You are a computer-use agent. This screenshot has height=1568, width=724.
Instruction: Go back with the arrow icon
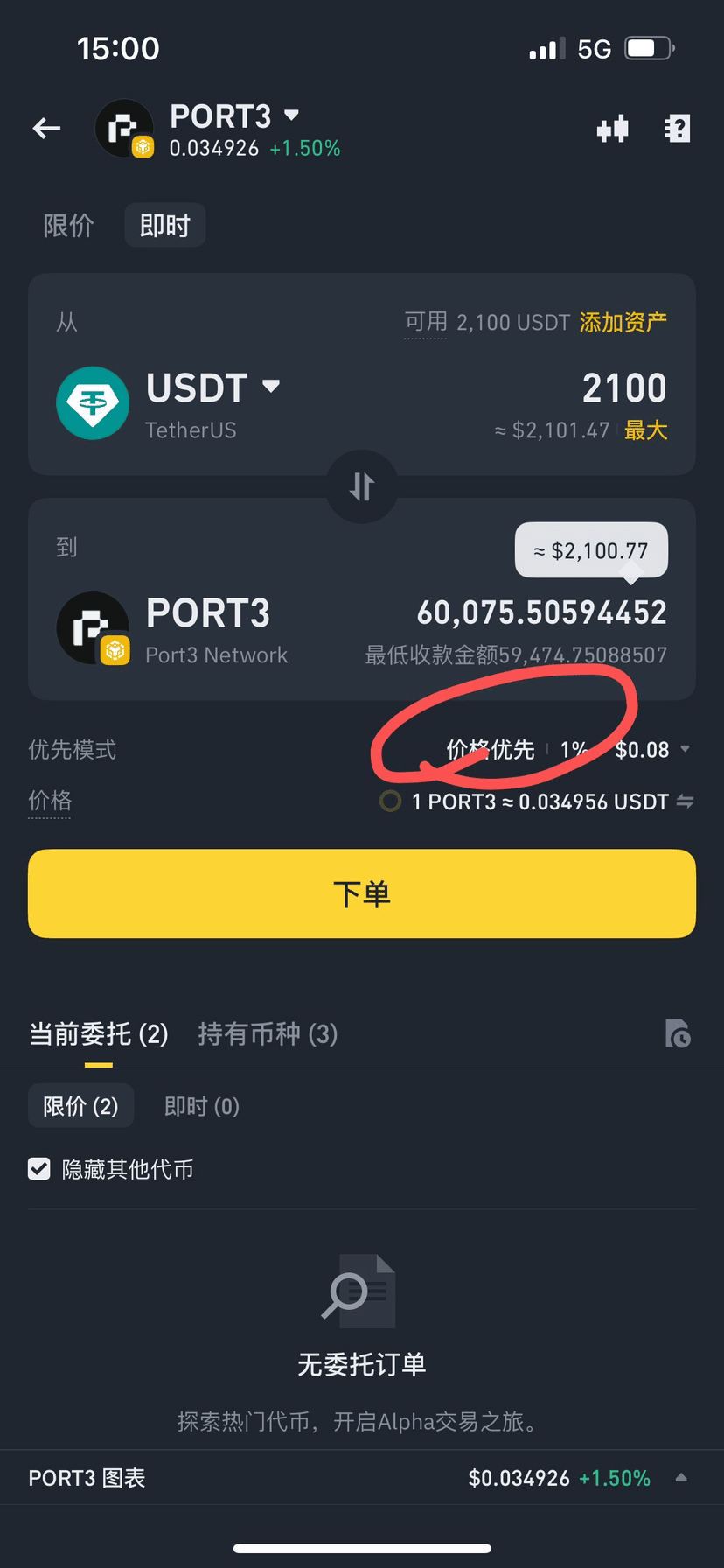point(47,129)
